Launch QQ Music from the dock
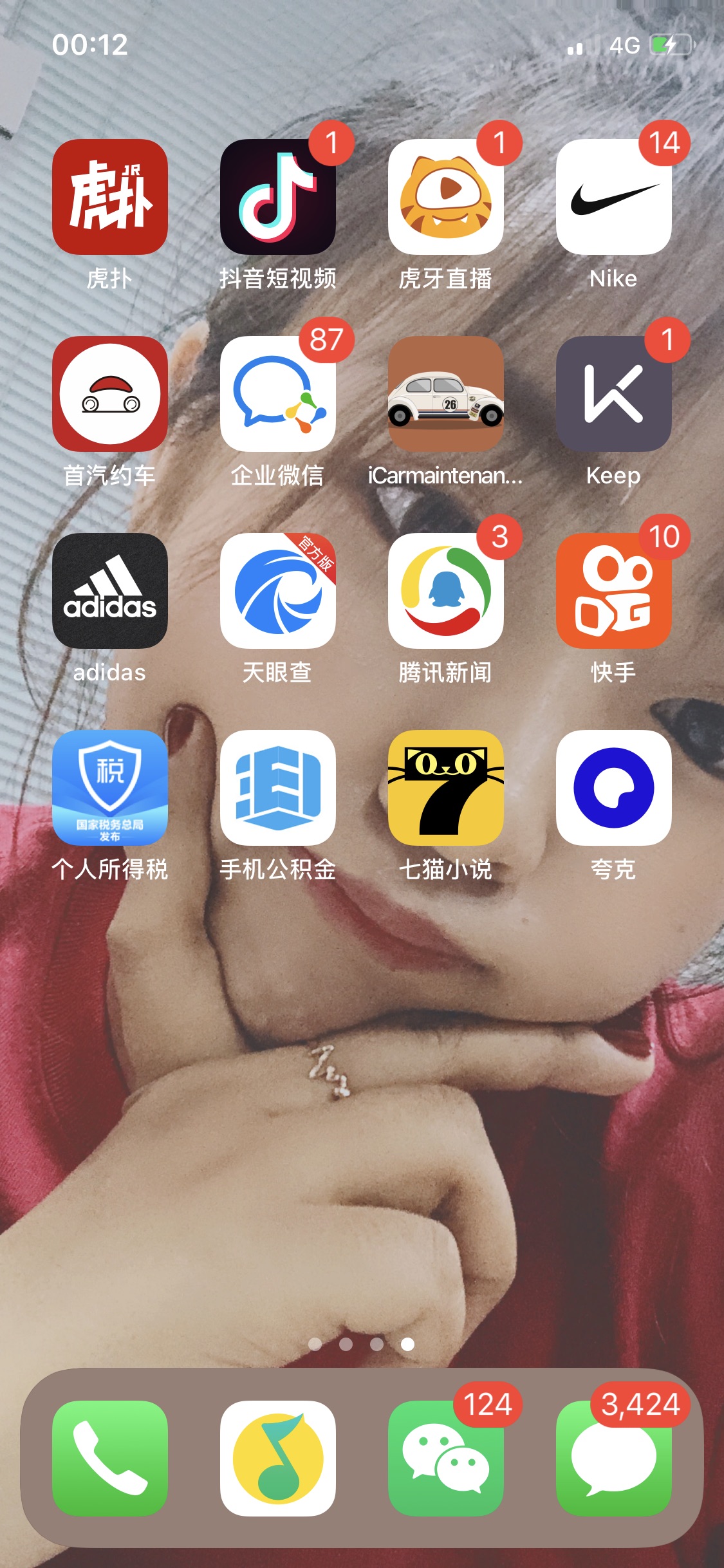 point(278,1459)
